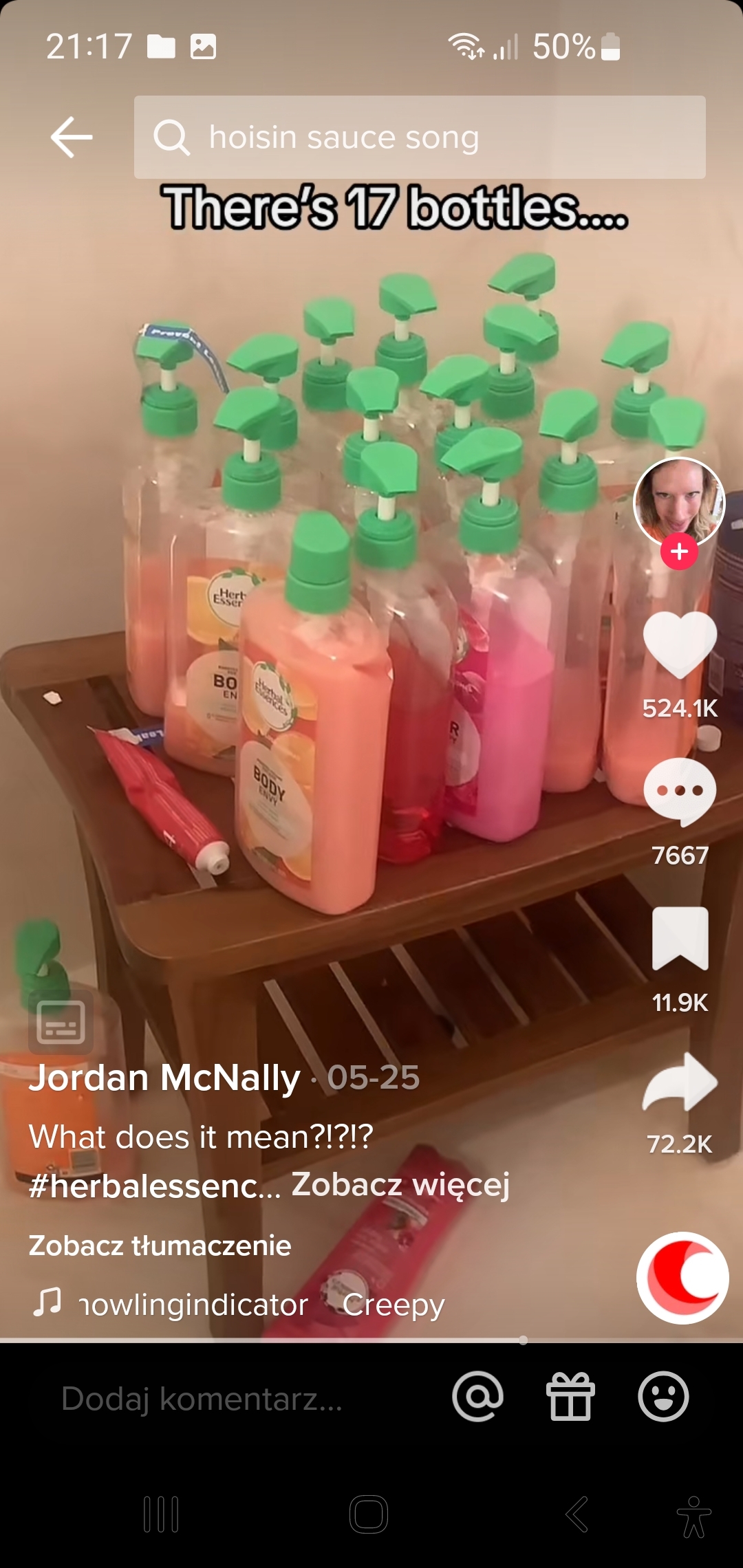Share this video using the arrow
This screenshot has width=743, height=1568.
680,1083
